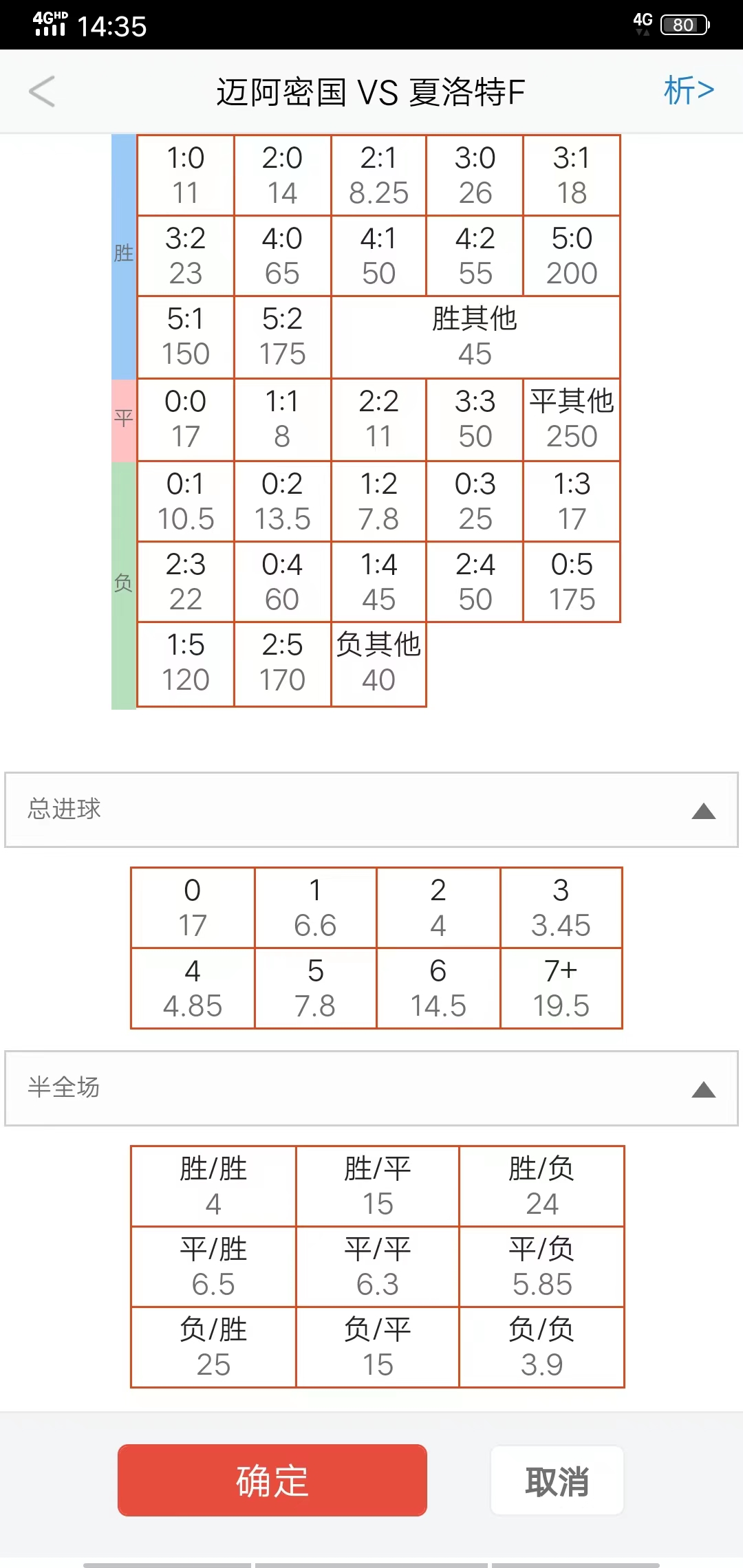Choose the 负/负 option at odds 3.9
Viewport: 743px width, 1568px height.
click(541, 1347)
